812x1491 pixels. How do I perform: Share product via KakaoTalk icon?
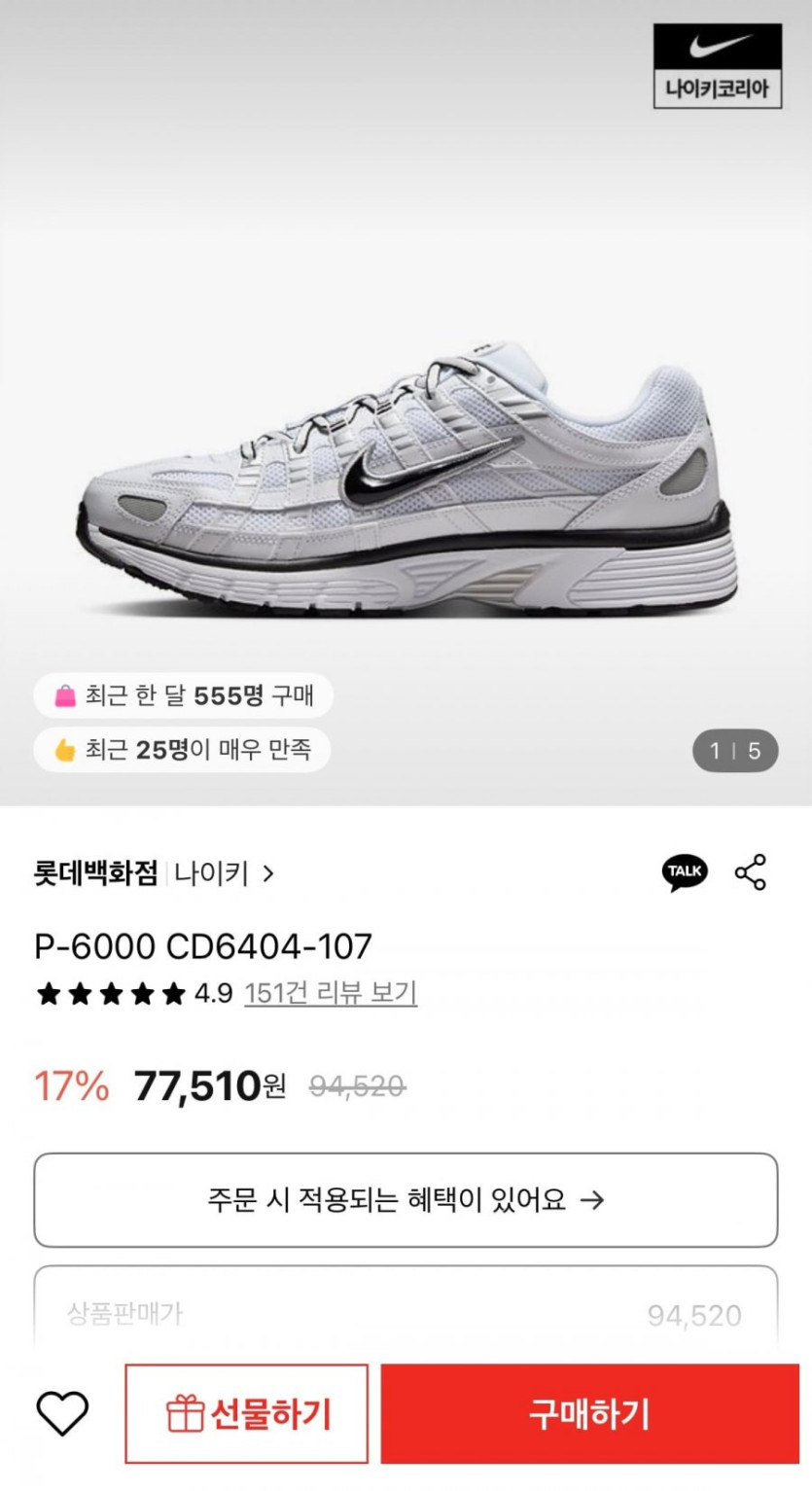tap(685, 872)
